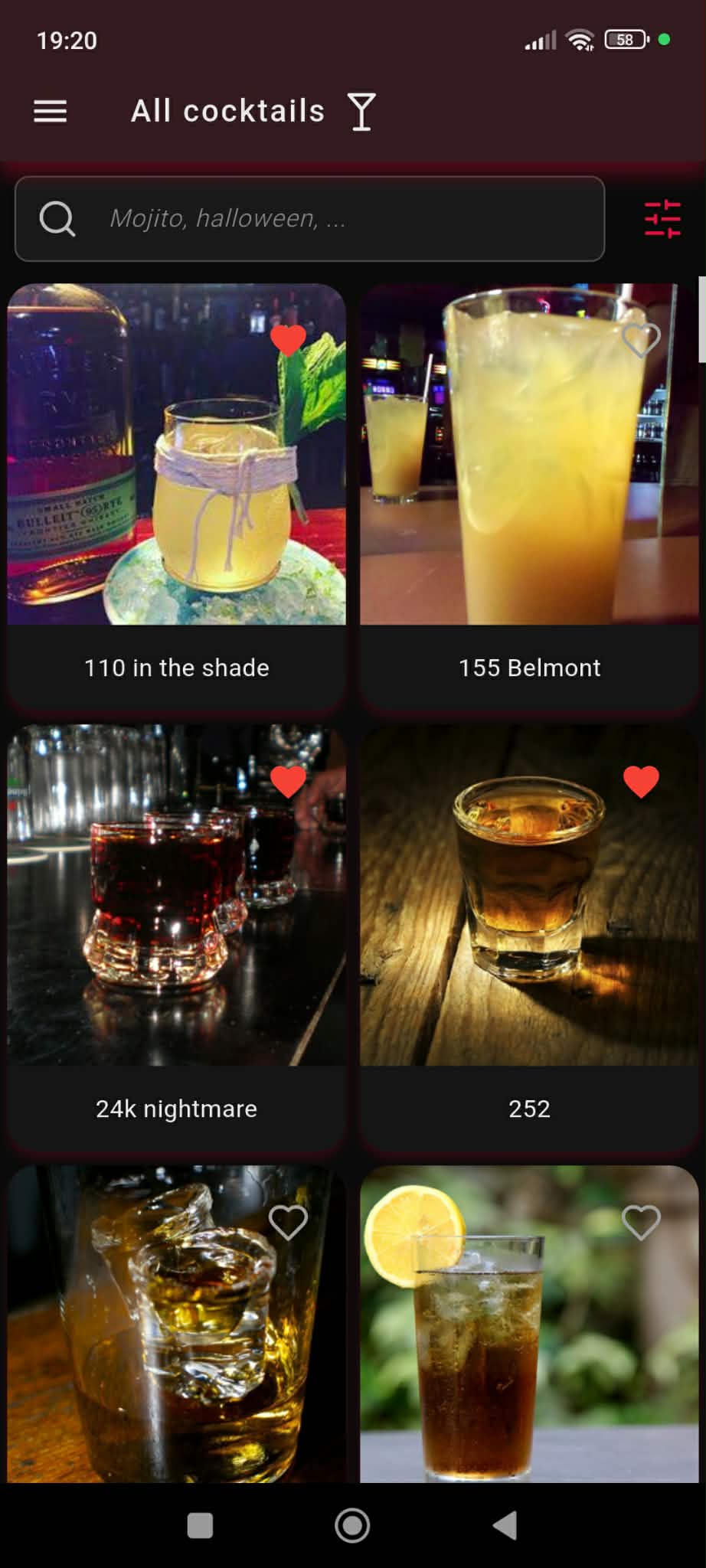Viewport: 706px width, 1568px height.
Task: Unlike the 252 cocktail heart
Action: (641, 781)
